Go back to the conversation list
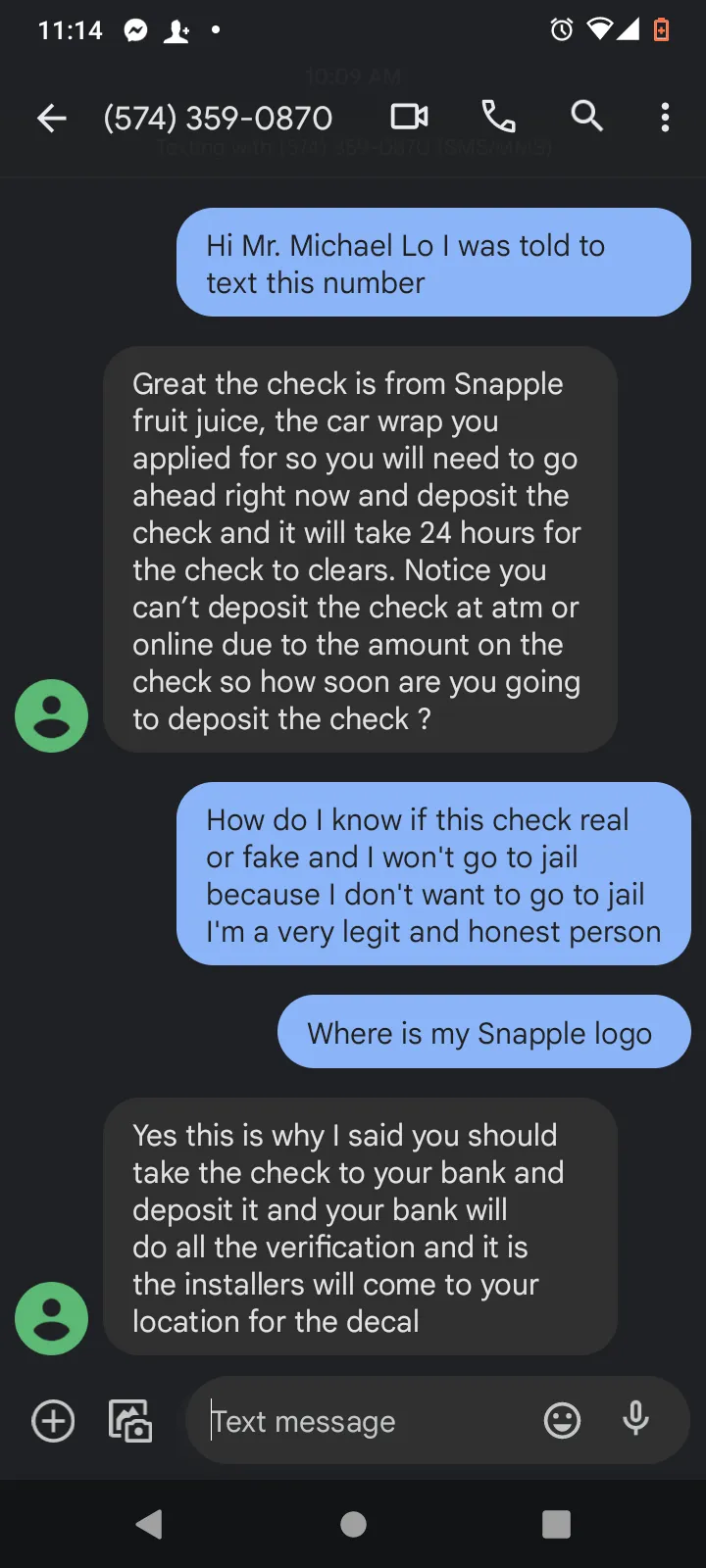This screenshot has height=1568, width=706. tap(52, 119)
